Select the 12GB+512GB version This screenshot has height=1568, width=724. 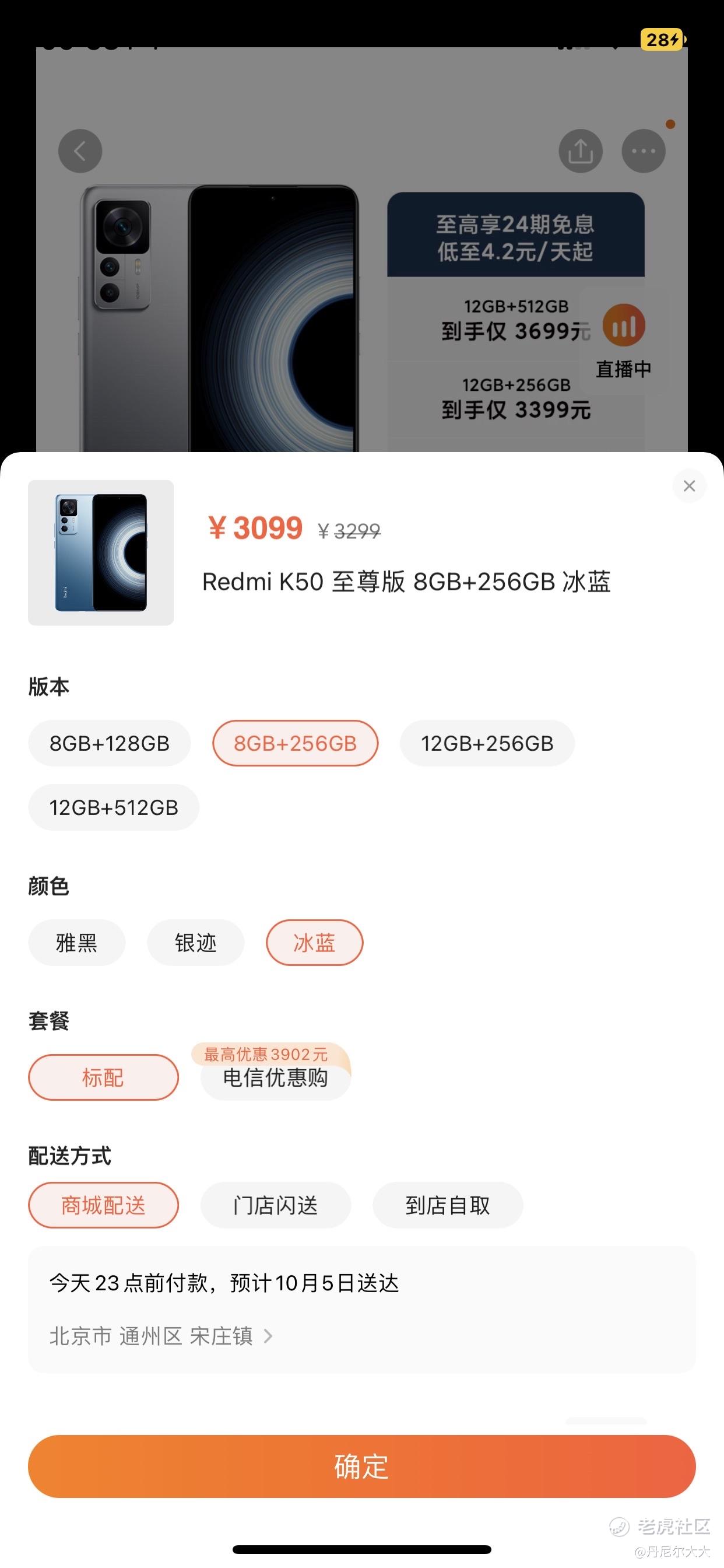click(114, 808)
